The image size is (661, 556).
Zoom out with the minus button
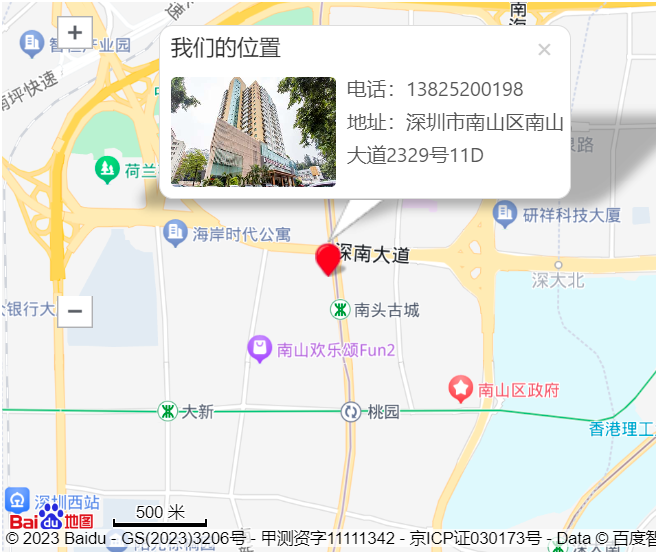tap(74, 311)
